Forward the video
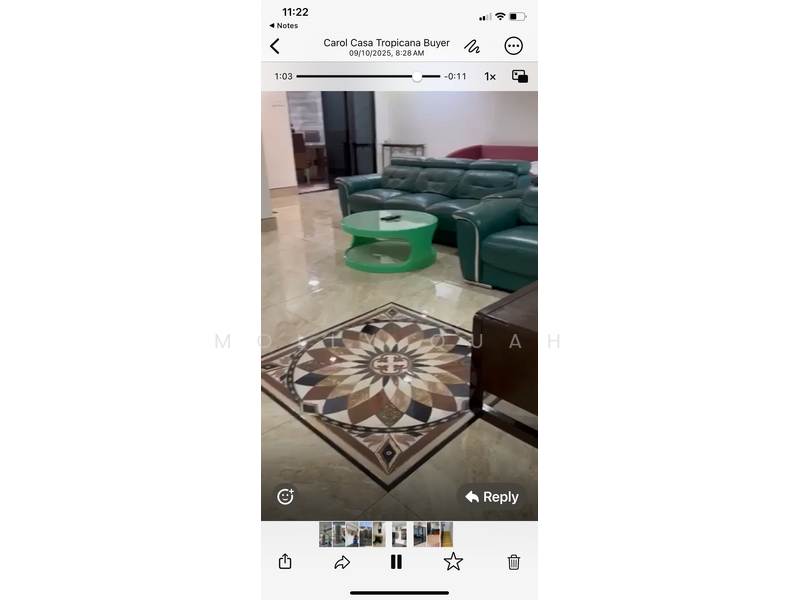The width and height of the screenshot is (800, 600). (342, 562)
